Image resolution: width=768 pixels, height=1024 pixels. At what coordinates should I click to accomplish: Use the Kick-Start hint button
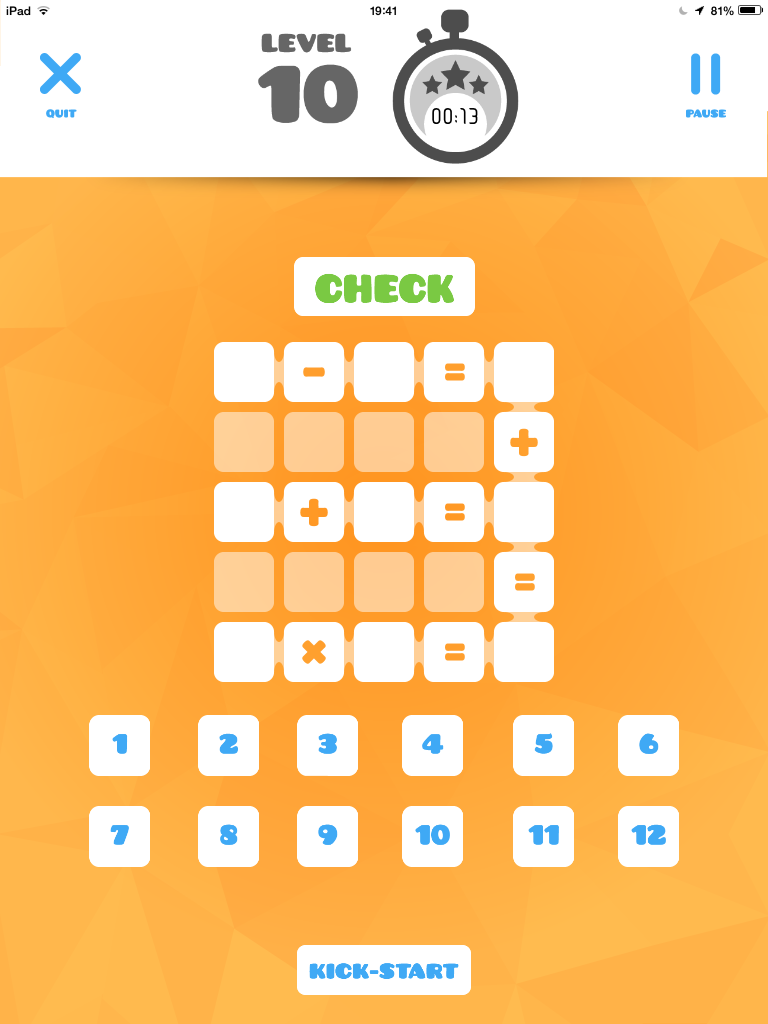pos(384,970)
